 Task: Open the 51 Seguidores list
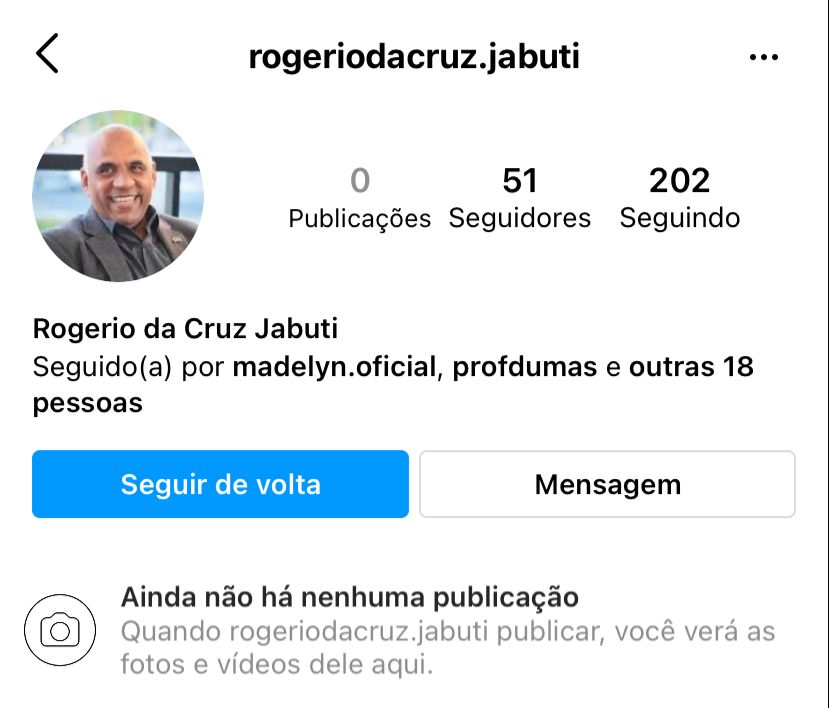[x=519, y=197]
